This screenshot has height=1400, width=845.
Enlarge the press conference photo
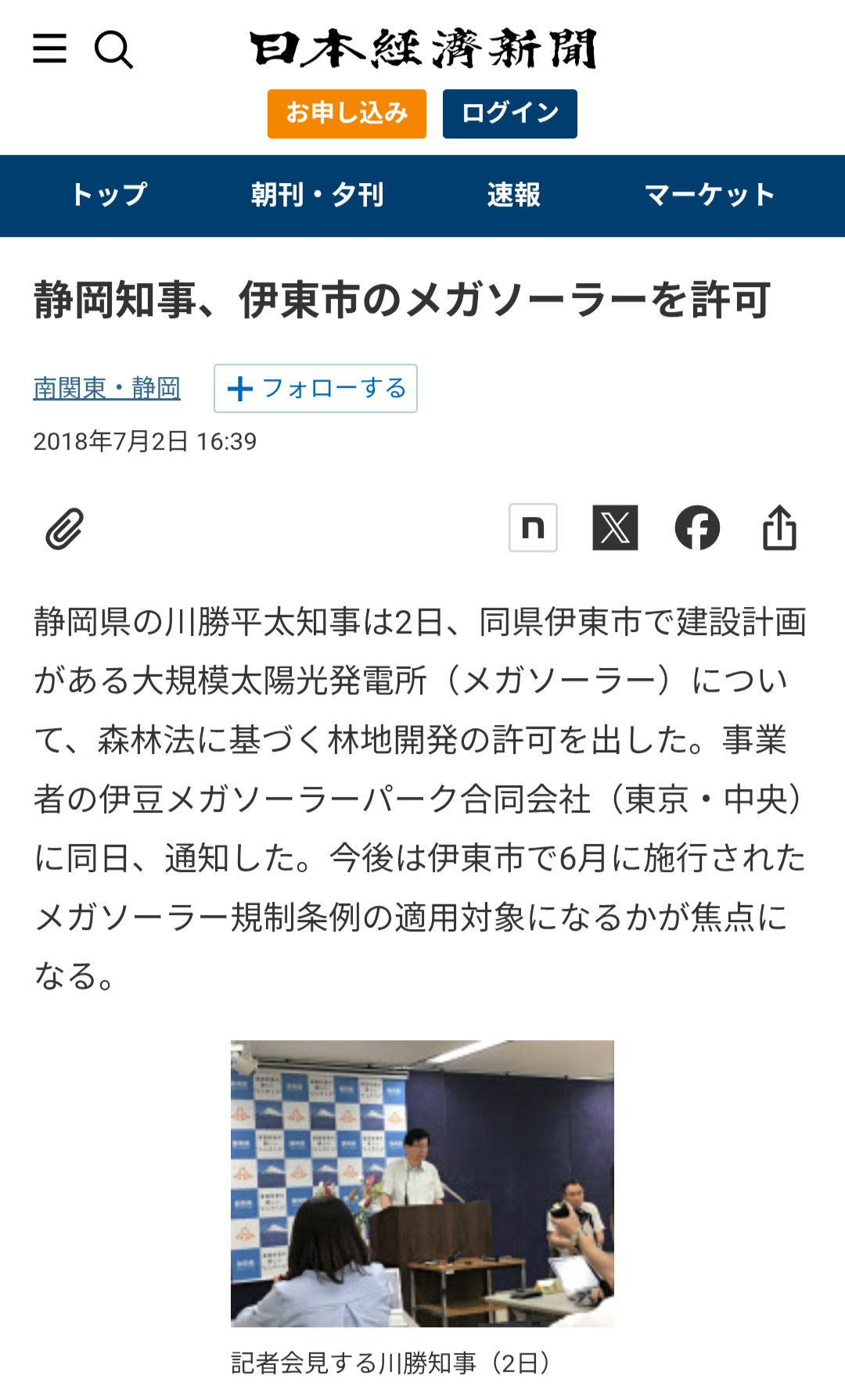pyautogui.click(x=422, y=1183)
